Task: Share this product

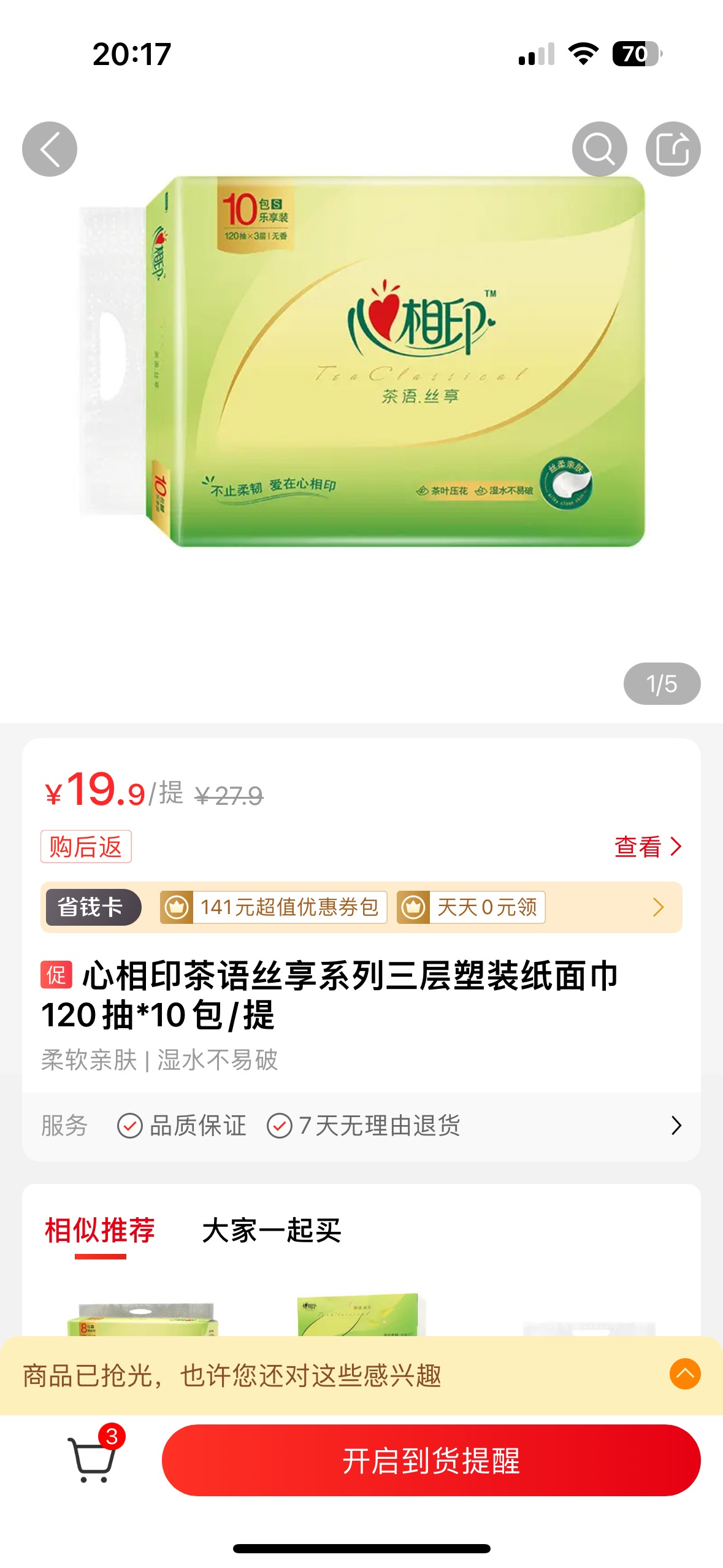Action: pos(673,149)
